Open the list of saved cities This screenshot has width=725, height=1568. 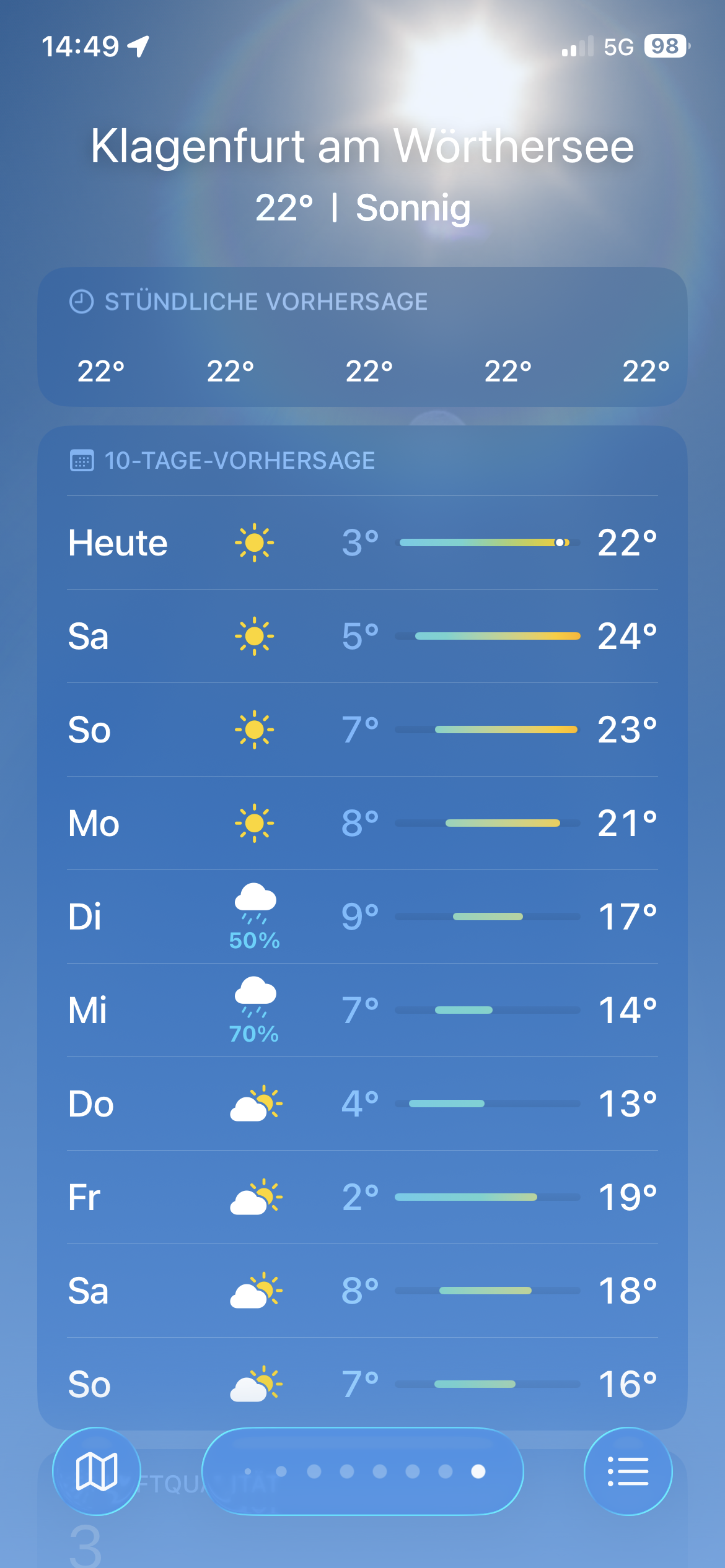(x=628, y=1471)
